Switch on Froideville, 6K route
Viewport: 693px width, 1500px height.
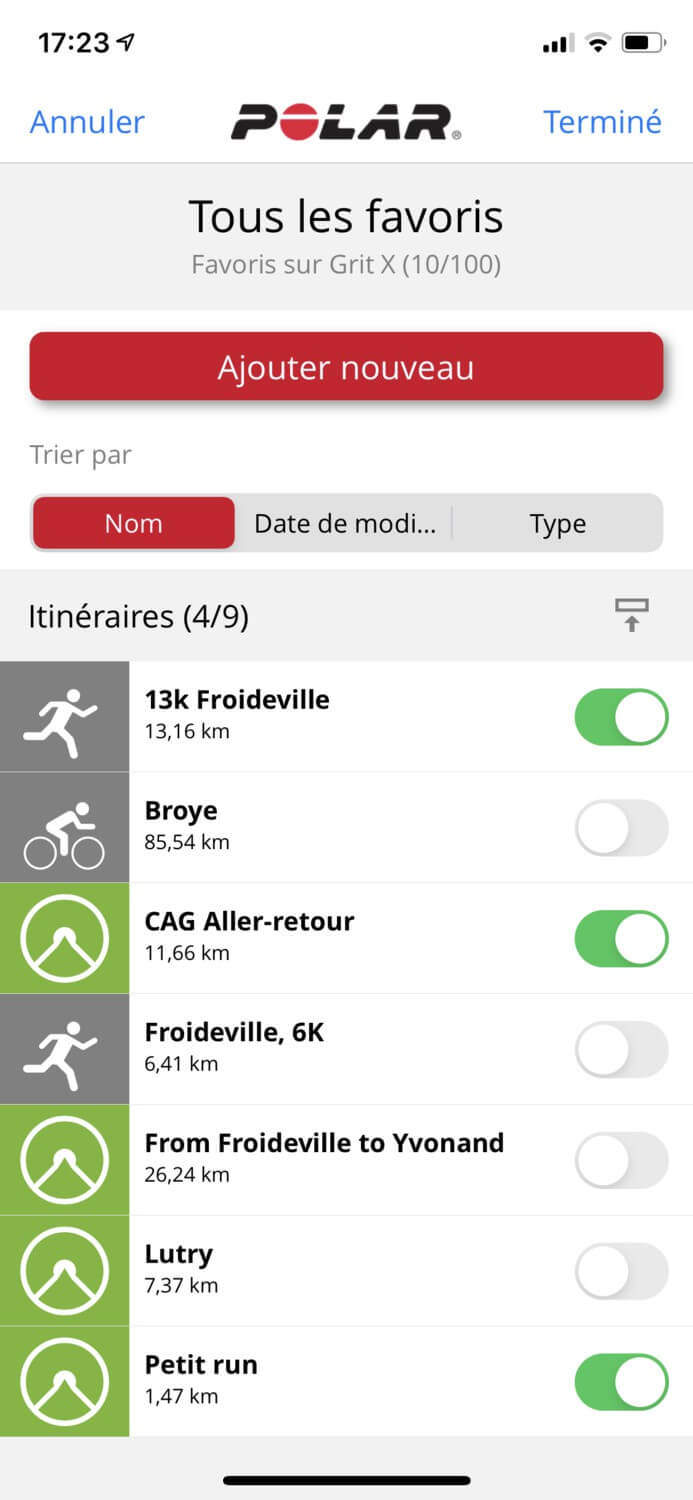(621, 1049)
